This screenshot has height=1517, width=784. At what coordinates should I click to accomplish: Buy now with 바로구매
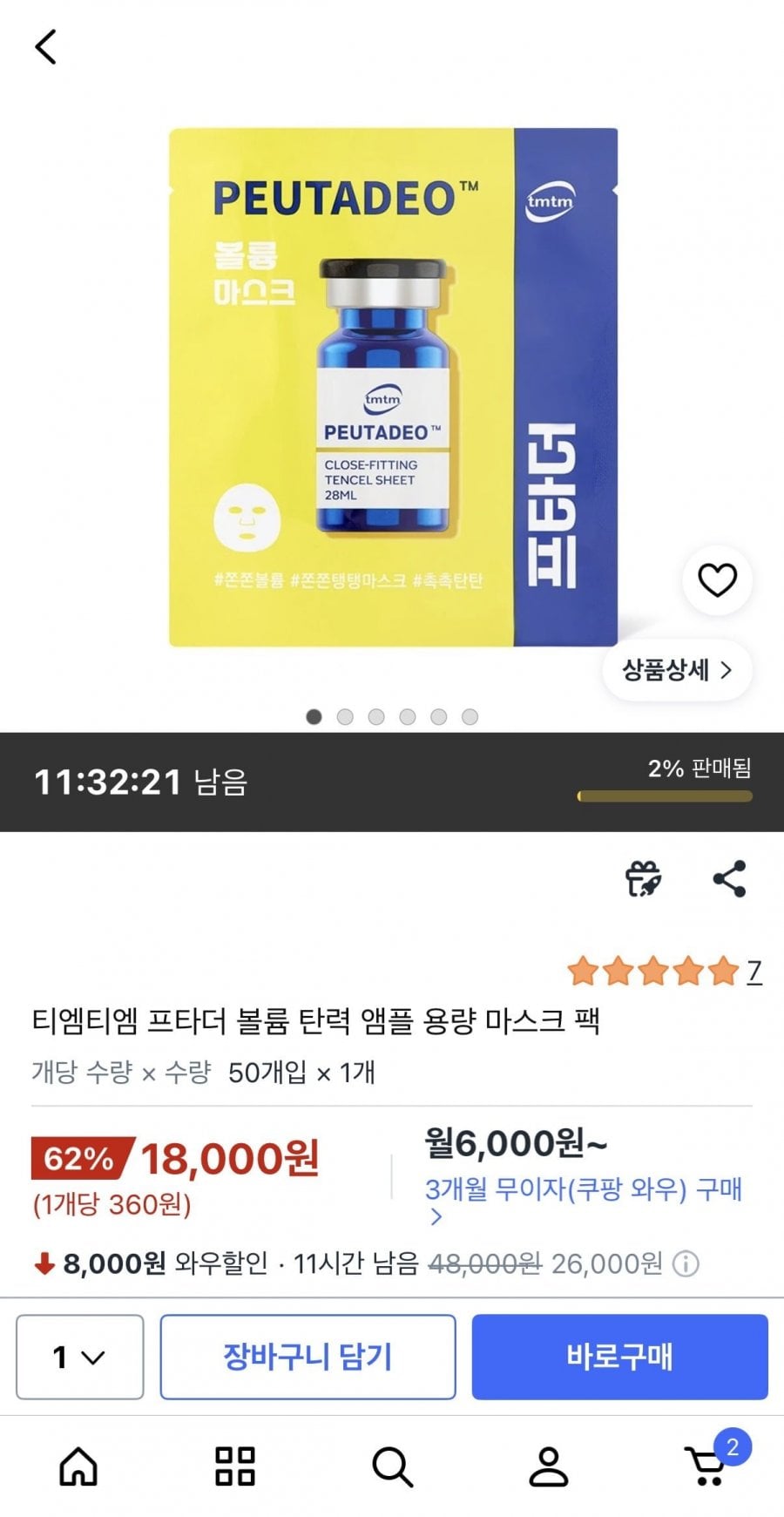click(619, 1357)
